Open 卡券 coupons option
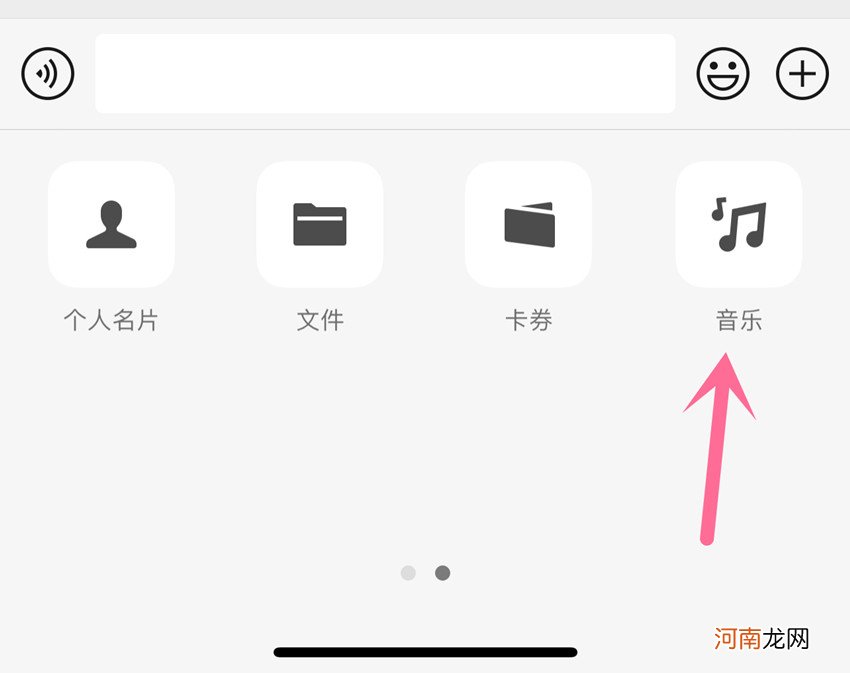850x673 pixels. coord(528,225)
